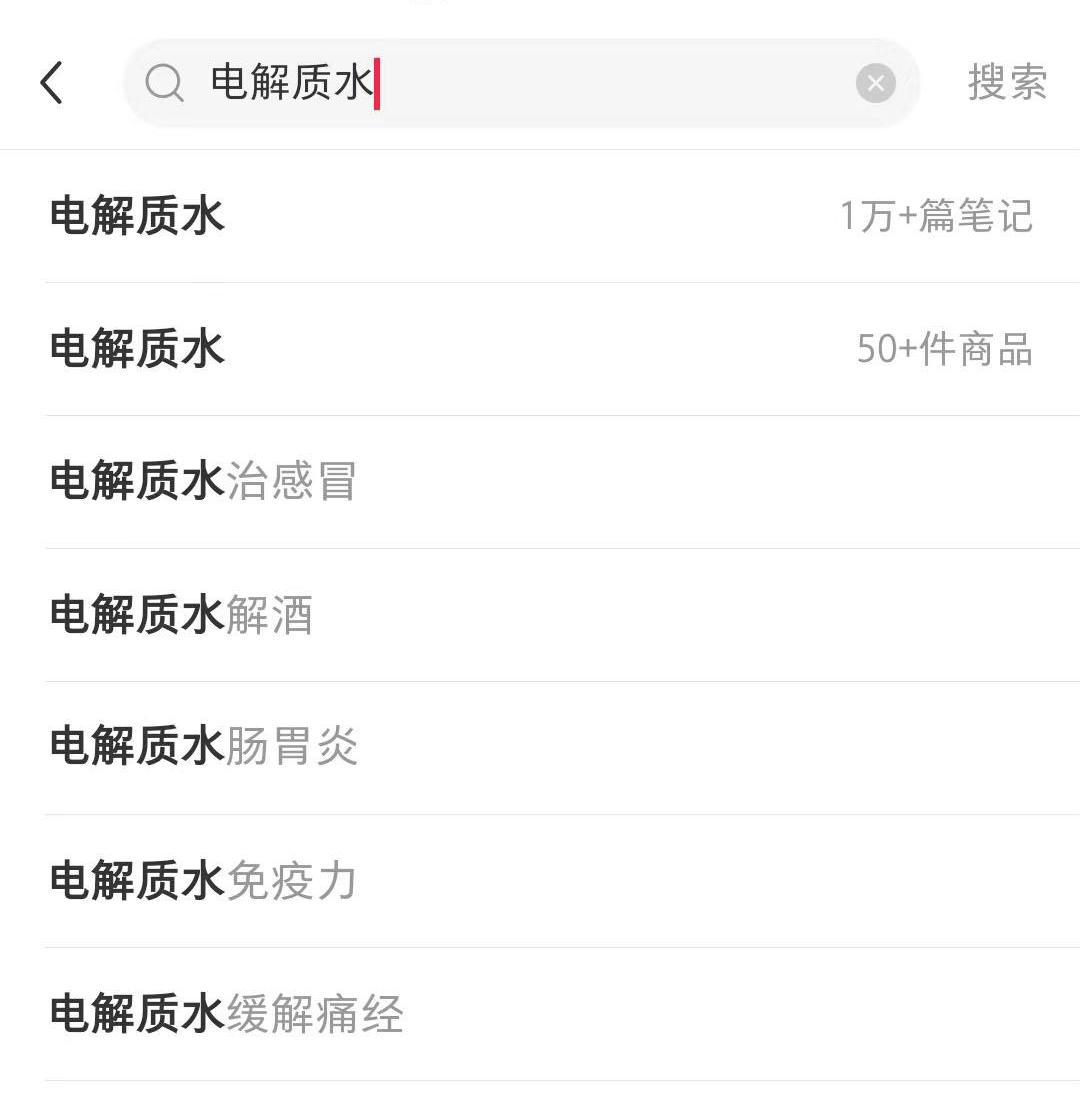This screenshot has height=1093, width=1080.
Task: Go back using the back arrow
Action: pyautogui.click(x=52, y=82)
